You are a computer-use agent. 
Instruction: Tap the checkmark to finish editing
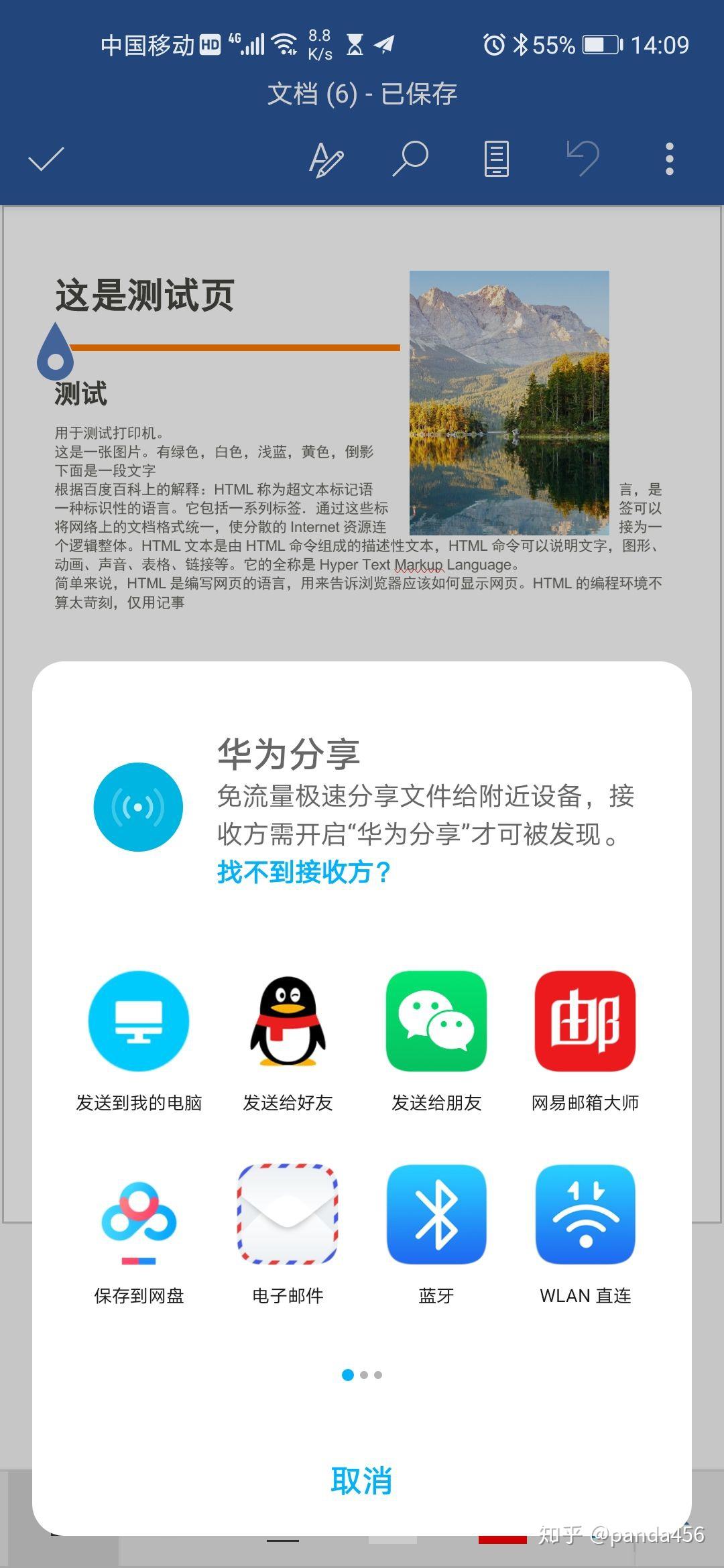(46, 159)
